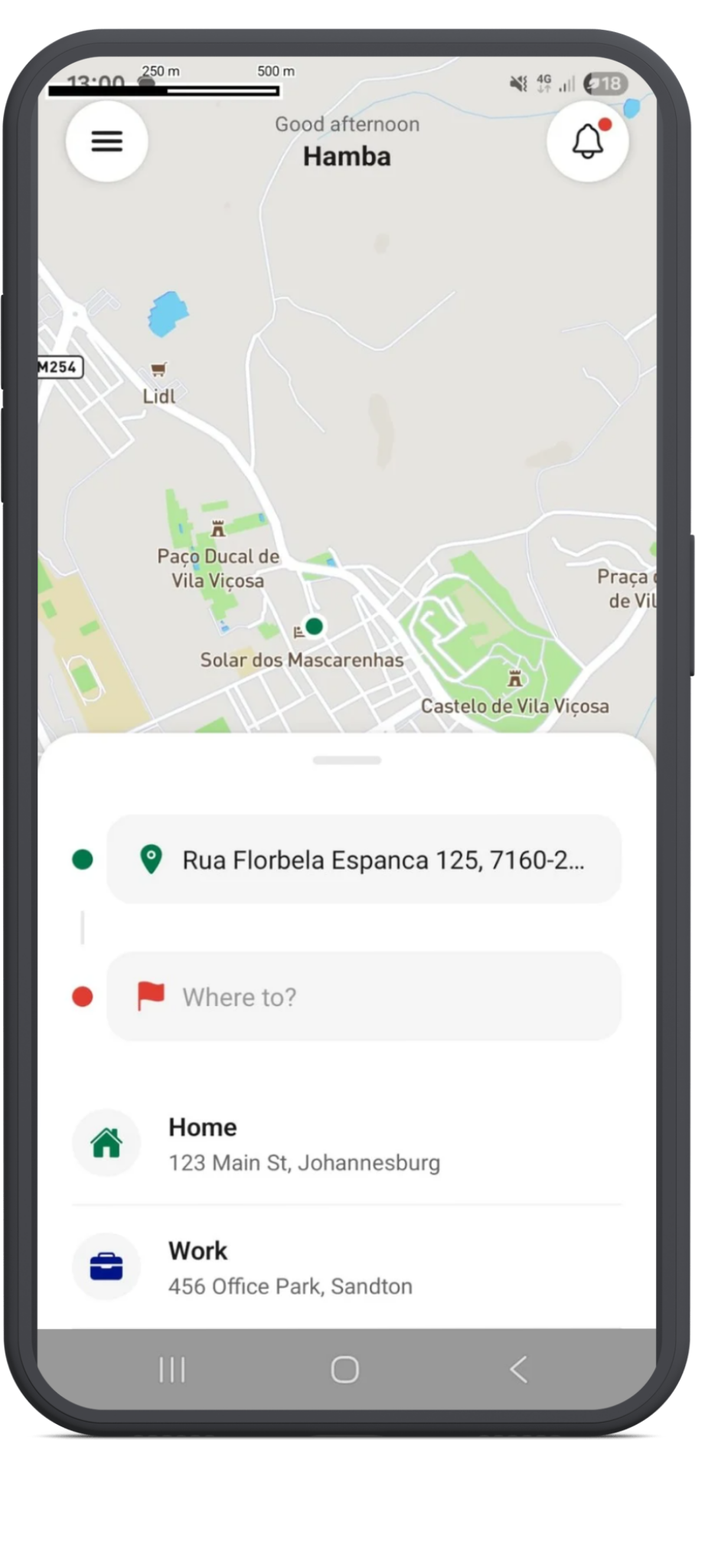This screenshot has width=705, height=1568.
Task: Click the Lidl shopping cart marker on map
Action: pos(158,369)
